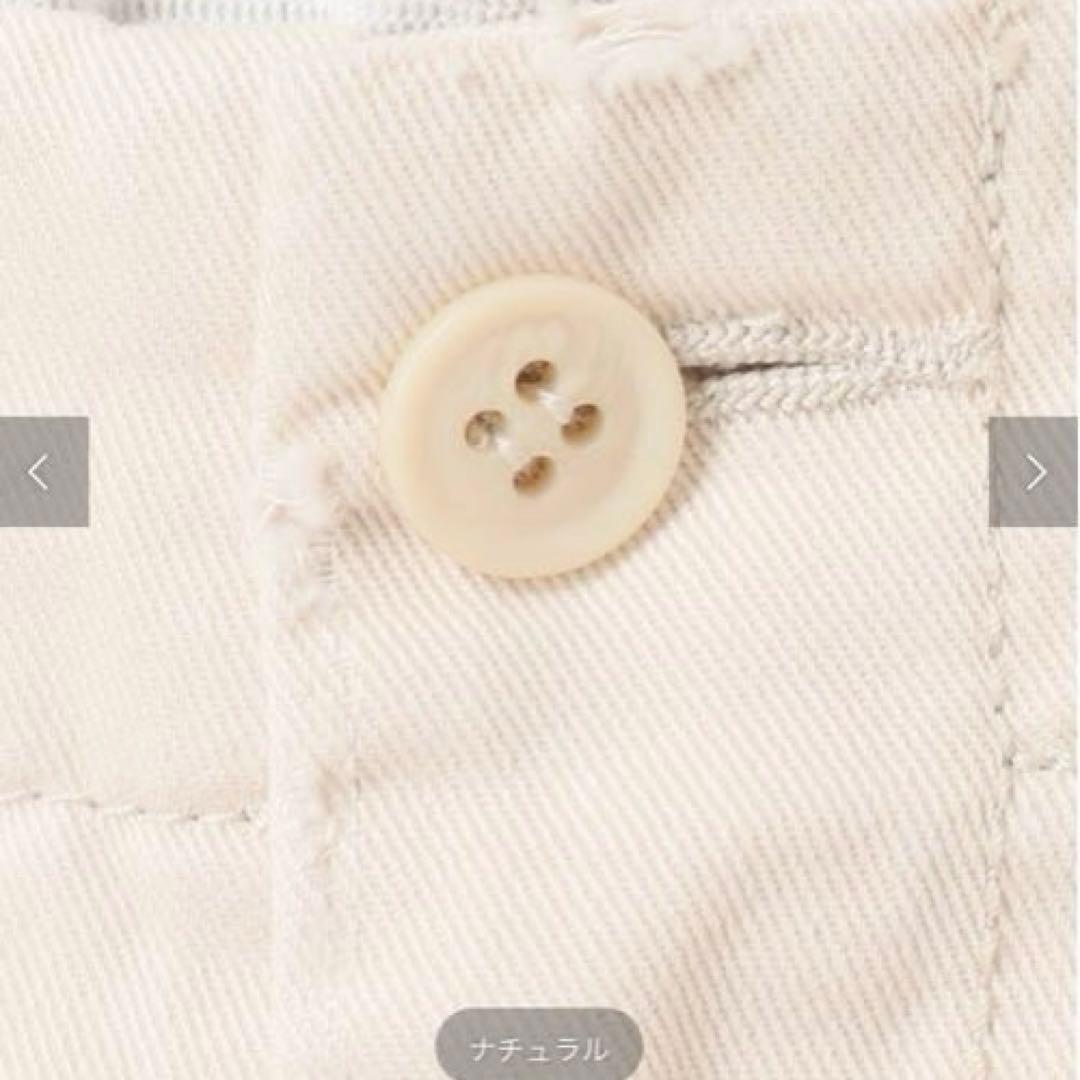This screenshot has height=1080, width=1080.
Task: Go to the previous product image
Action: 42,472
